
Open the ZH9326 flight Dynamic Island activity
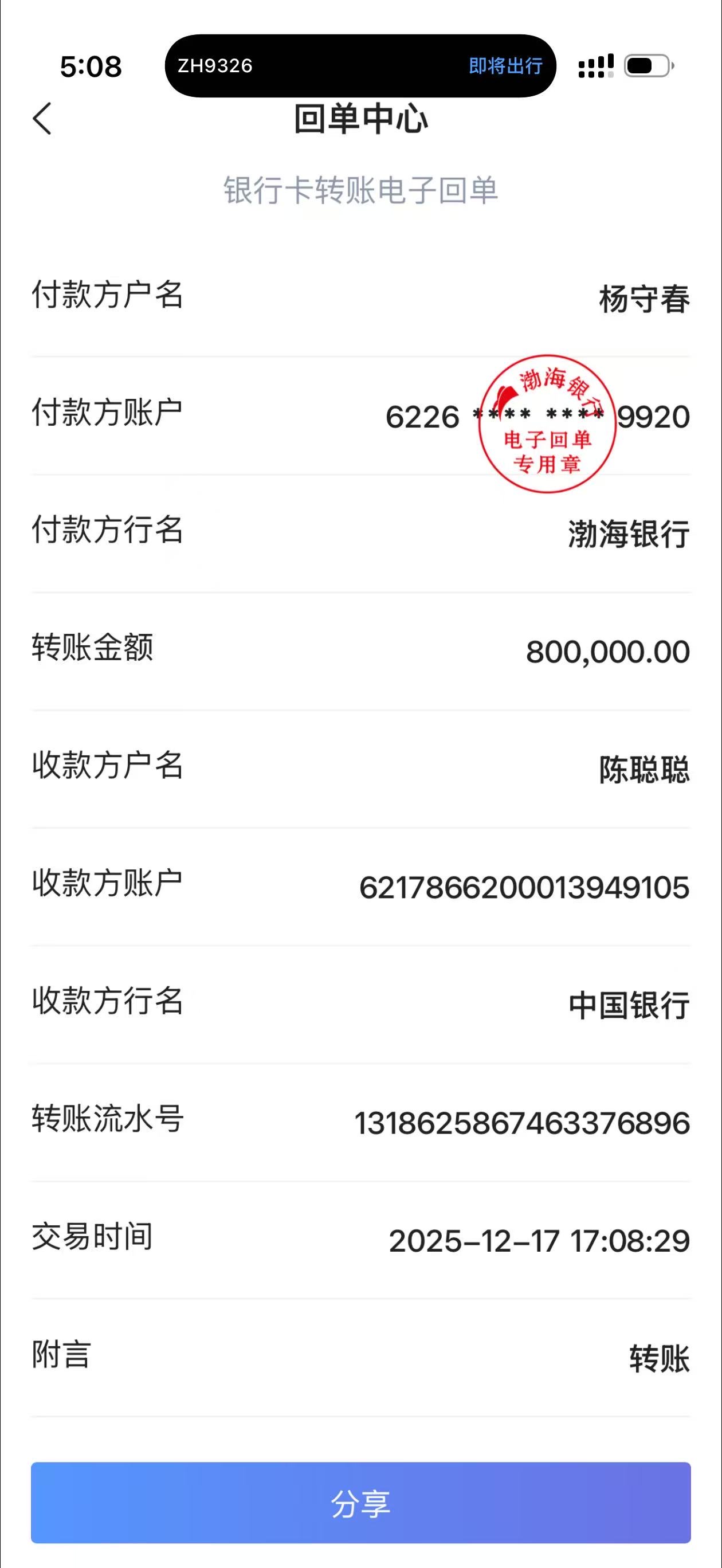(360, 66)
